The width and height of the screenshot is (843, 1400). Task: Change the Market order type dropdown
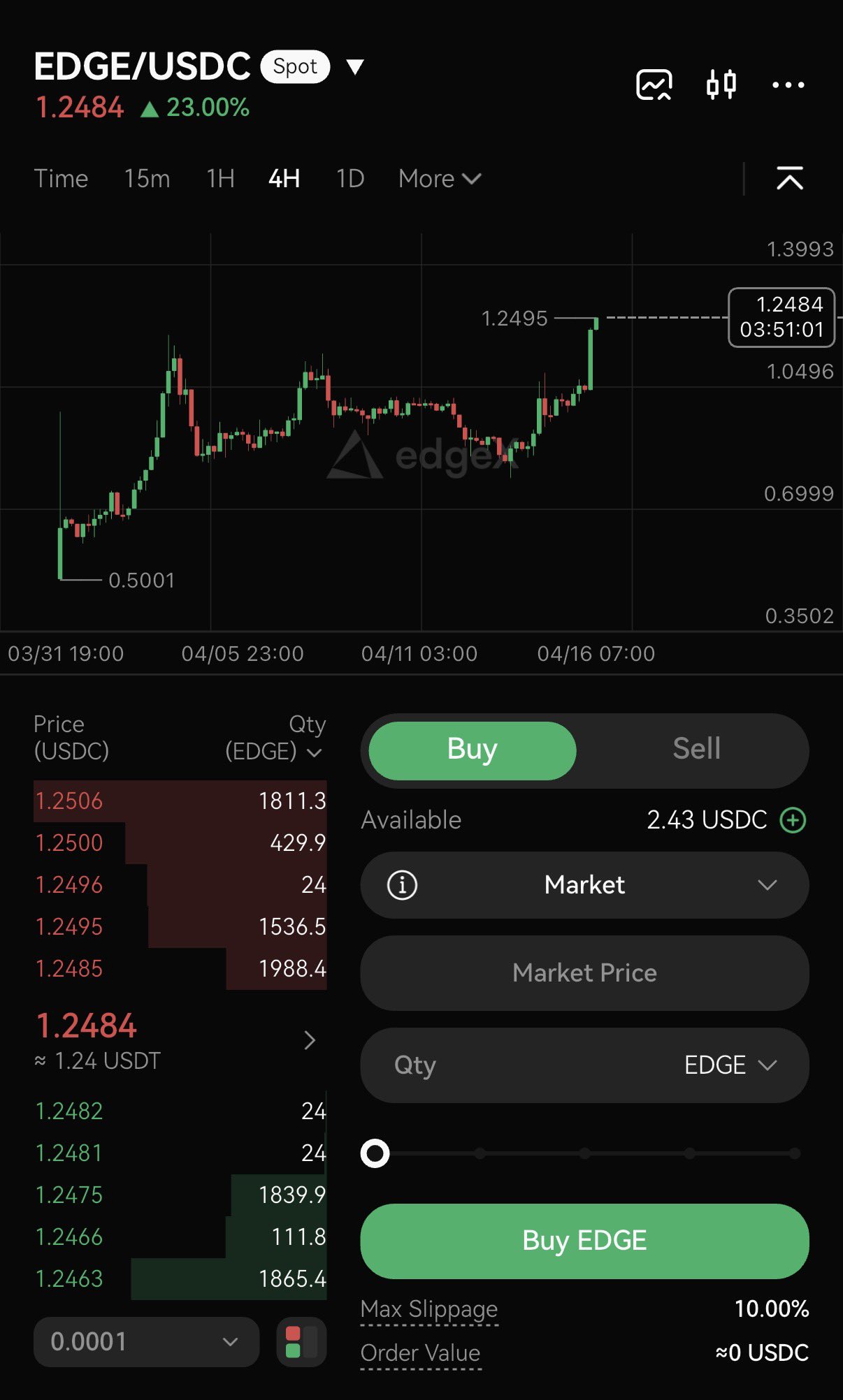pyautogui.click(x=584, y=885)
